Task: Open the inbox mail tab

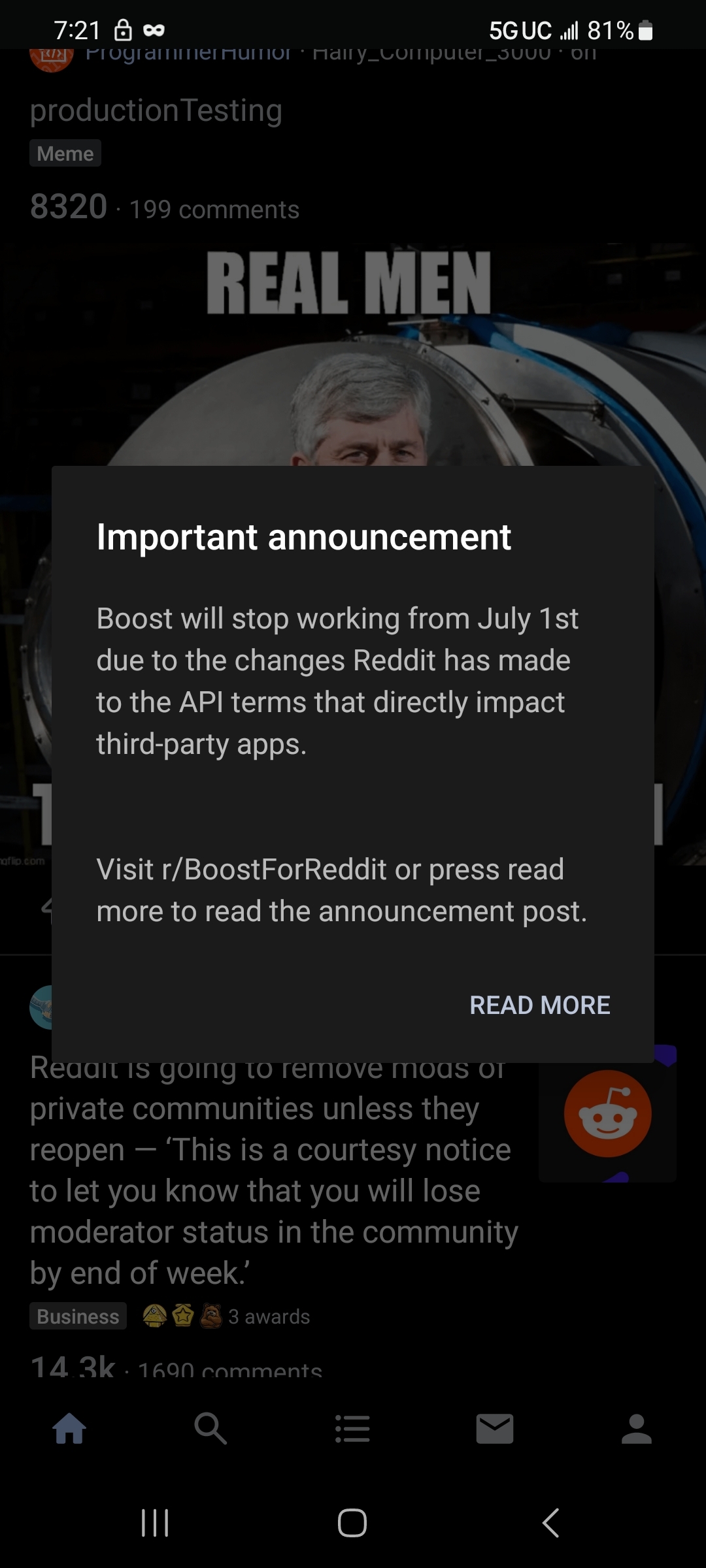Action: point(494,1428)
